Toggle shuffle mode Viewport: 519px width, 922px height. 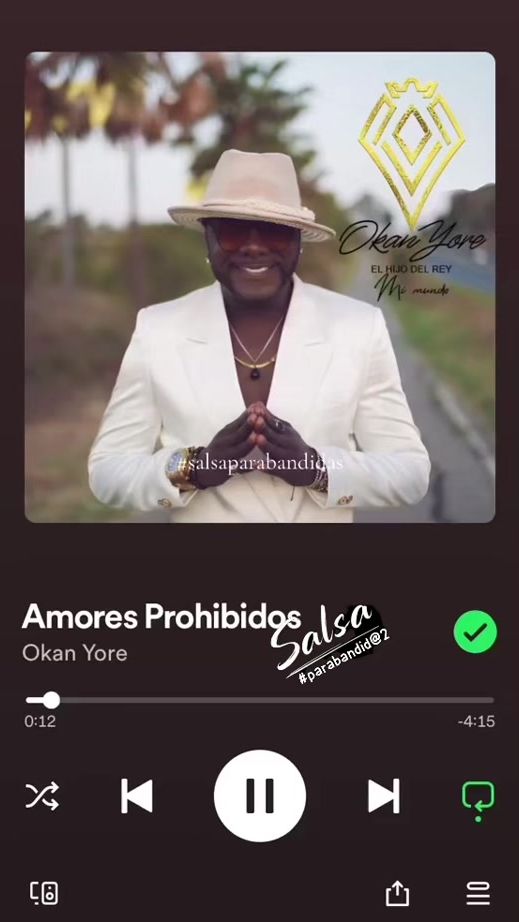click(42, 796)
